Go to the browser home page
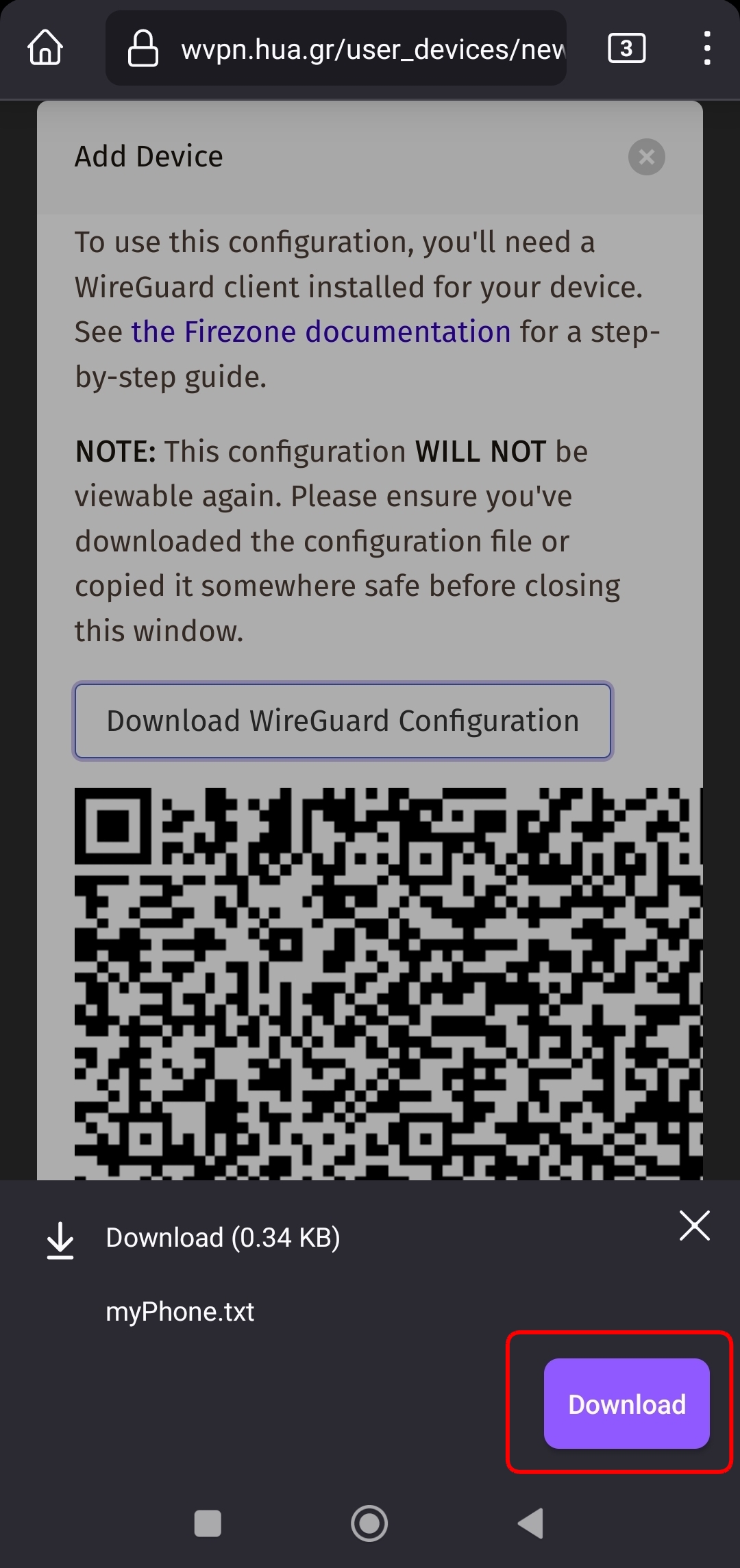 tap(45, 48)
